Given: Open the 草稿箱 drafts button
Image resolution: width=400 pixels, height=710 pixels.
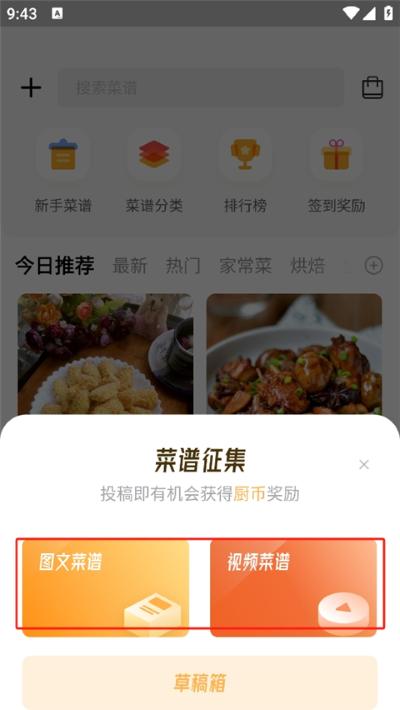Looking at the screenshot, I should (x=200, y=683).
